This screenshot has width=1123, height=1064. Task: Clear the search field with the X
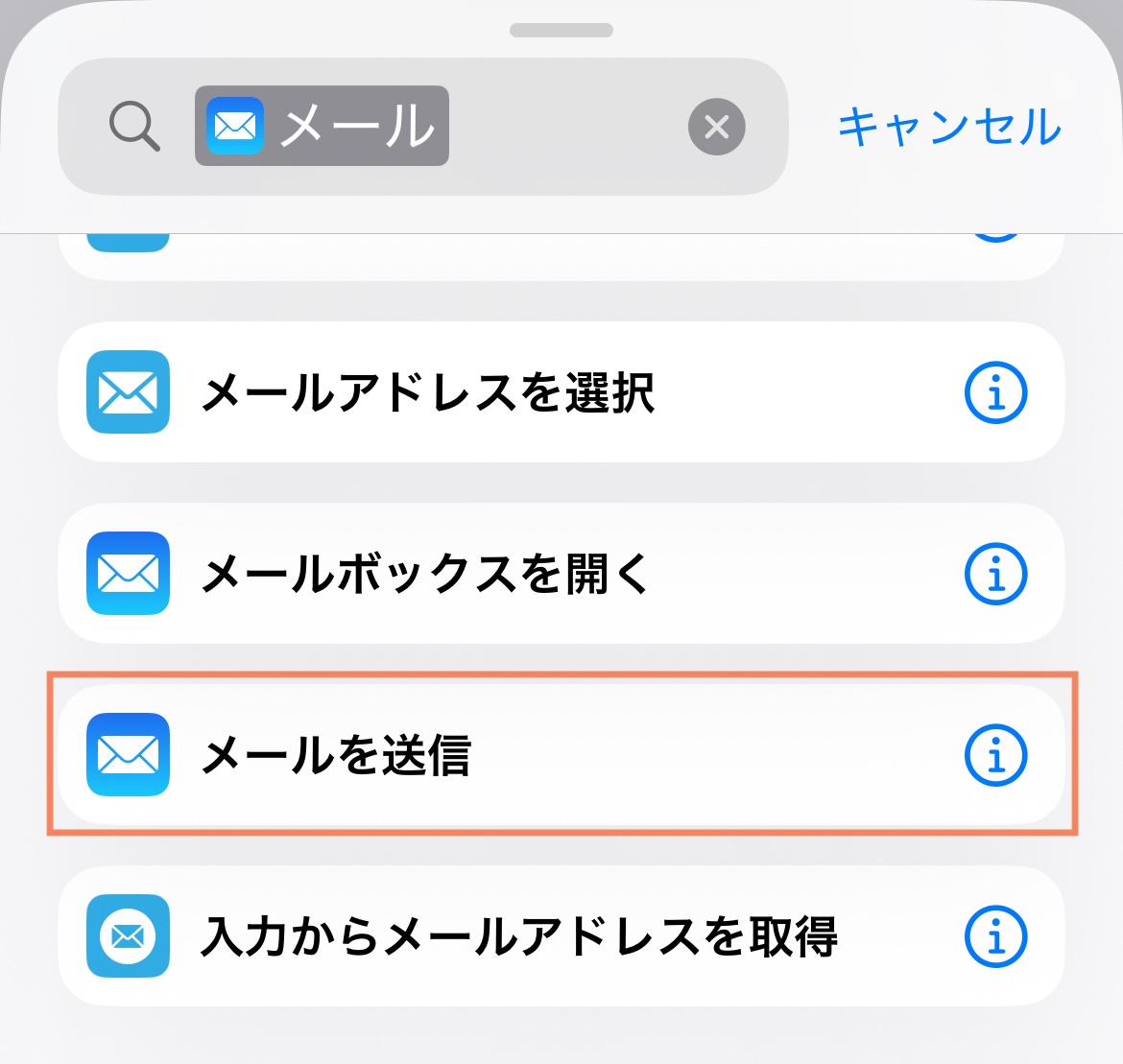(716, 127)
